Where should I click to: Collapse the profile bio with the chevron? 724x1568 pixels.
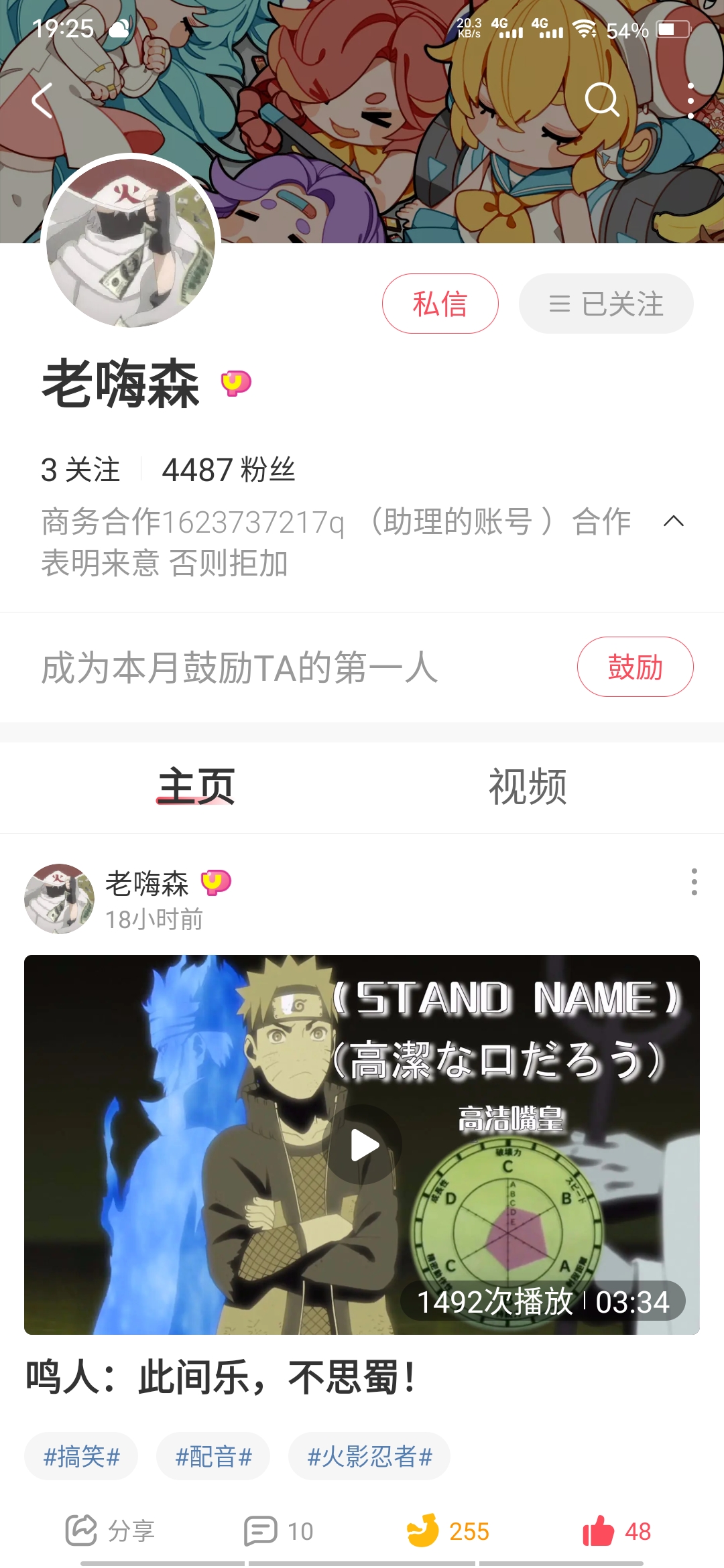[673, 521]
